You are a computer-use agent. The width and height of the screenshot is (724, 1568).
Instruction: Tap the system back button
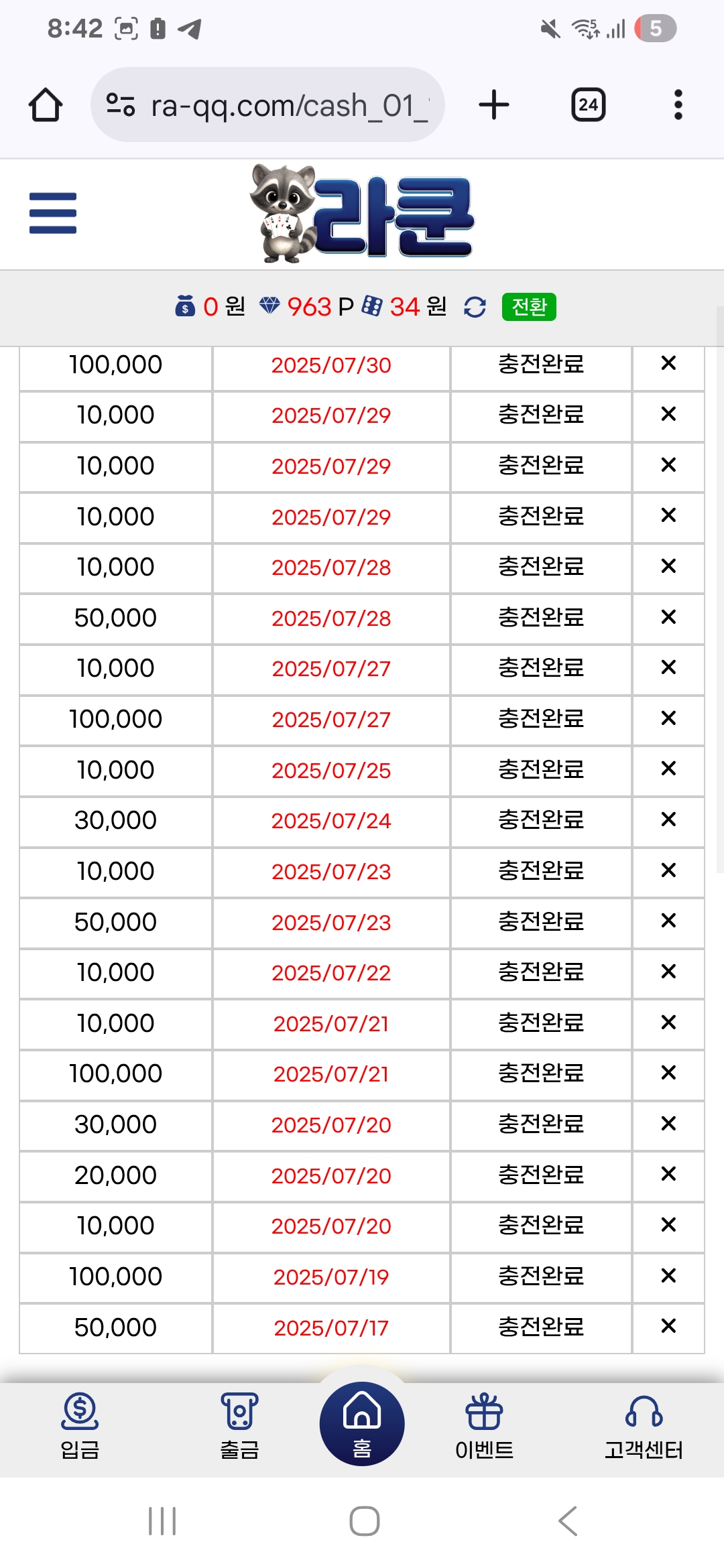pos(568,1521)
